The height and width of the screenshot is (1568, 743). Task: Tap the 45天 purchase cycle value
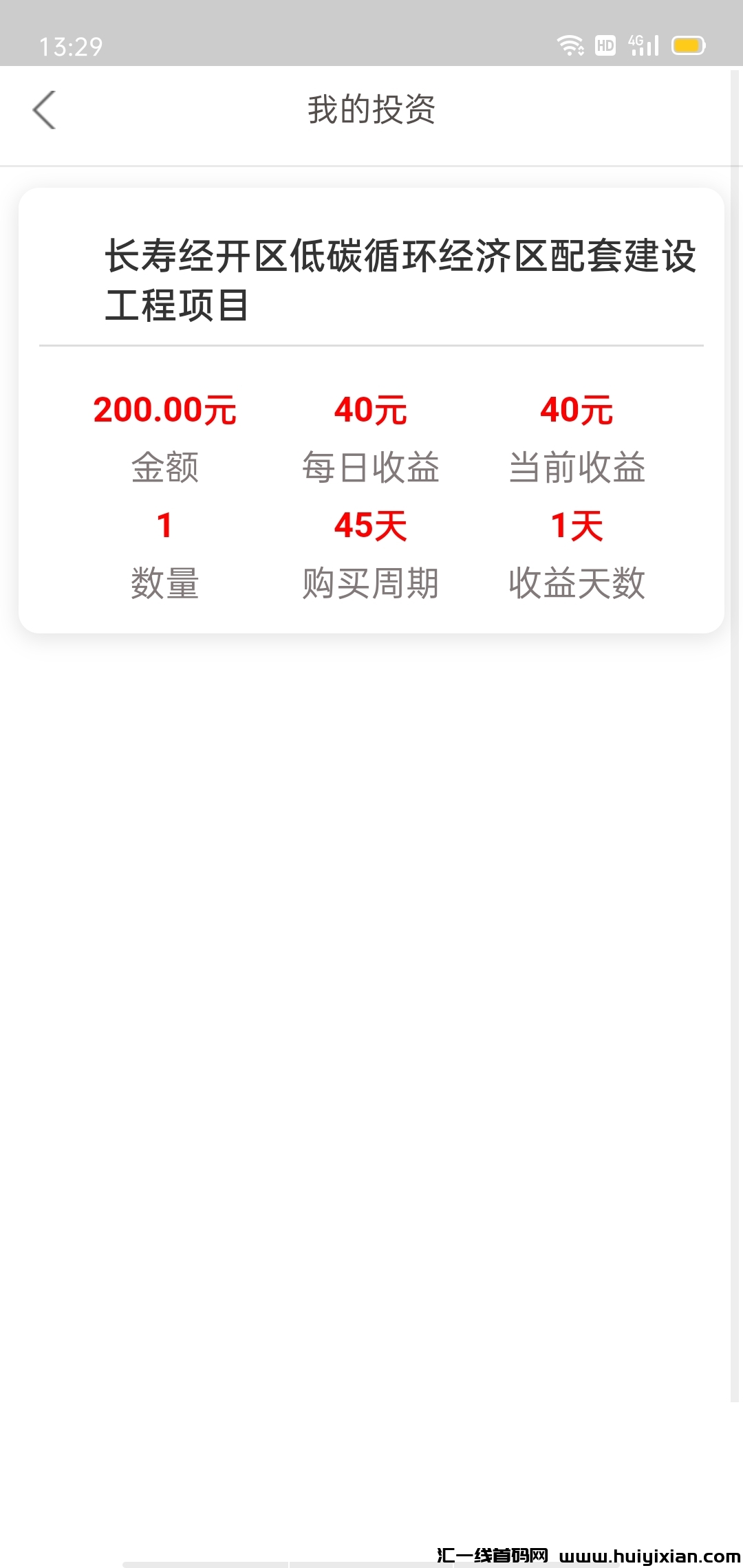(370, 524)
